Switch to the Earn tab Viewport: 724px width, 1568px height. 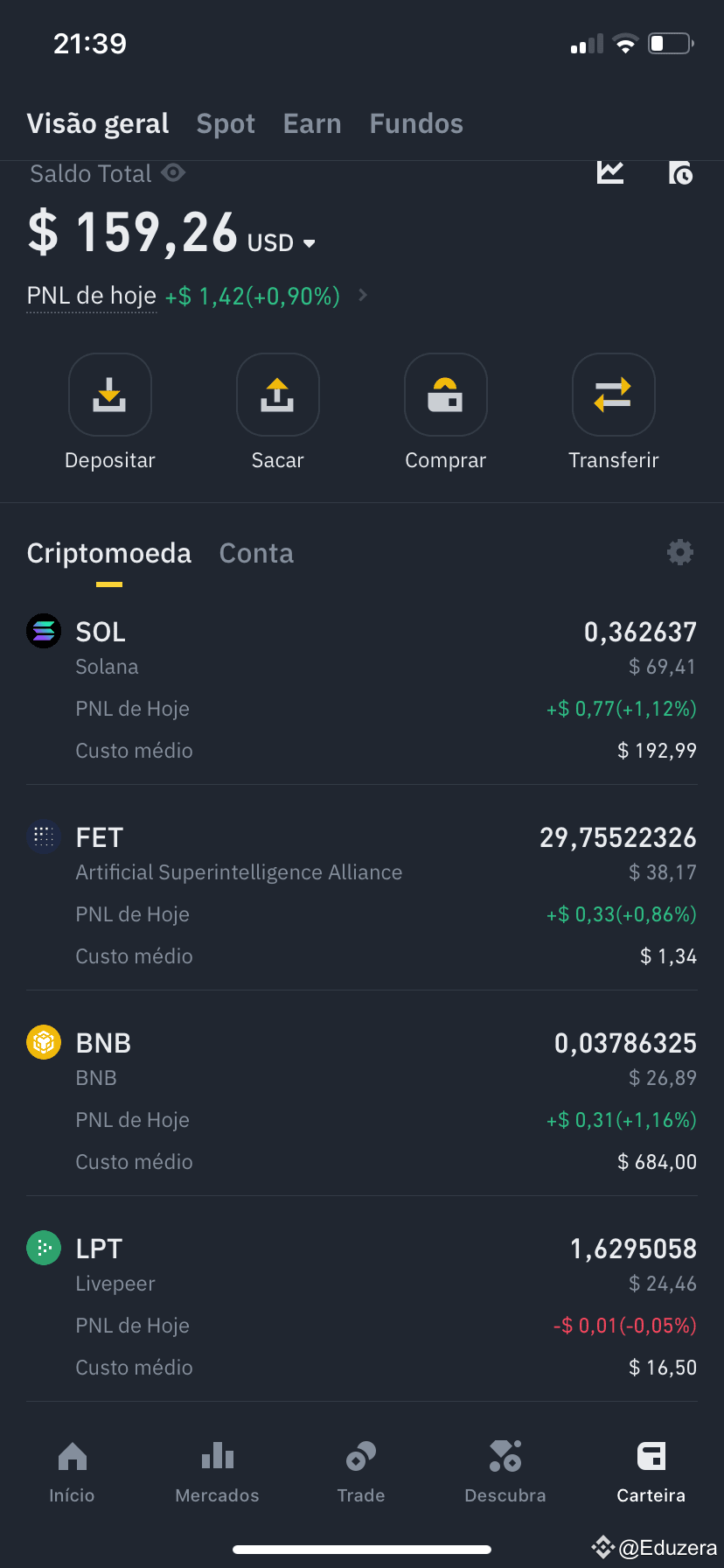pos(312,124)
